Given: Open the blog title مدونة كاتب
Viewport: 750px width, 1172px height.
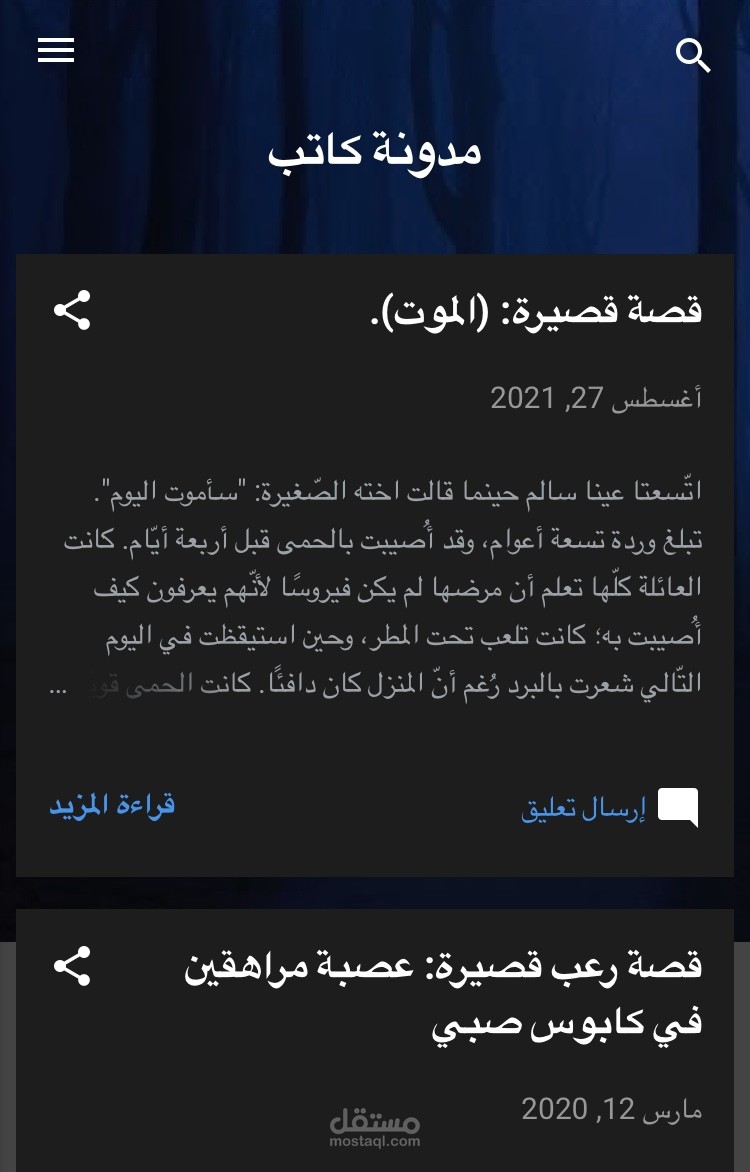Looking at the screenshot, I should [x=375, y=152].
